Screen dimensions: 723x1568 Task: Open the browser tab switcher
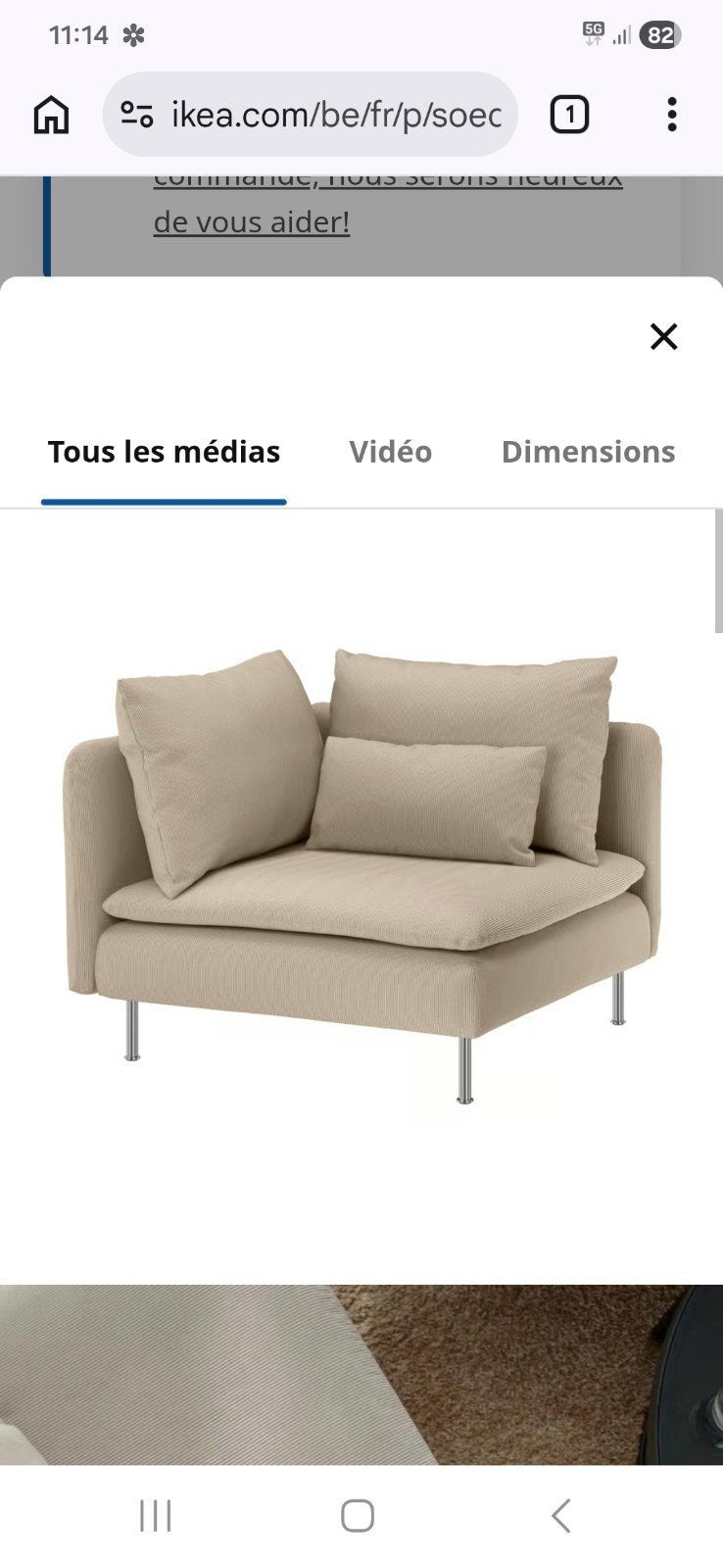(x=569, y=115)
